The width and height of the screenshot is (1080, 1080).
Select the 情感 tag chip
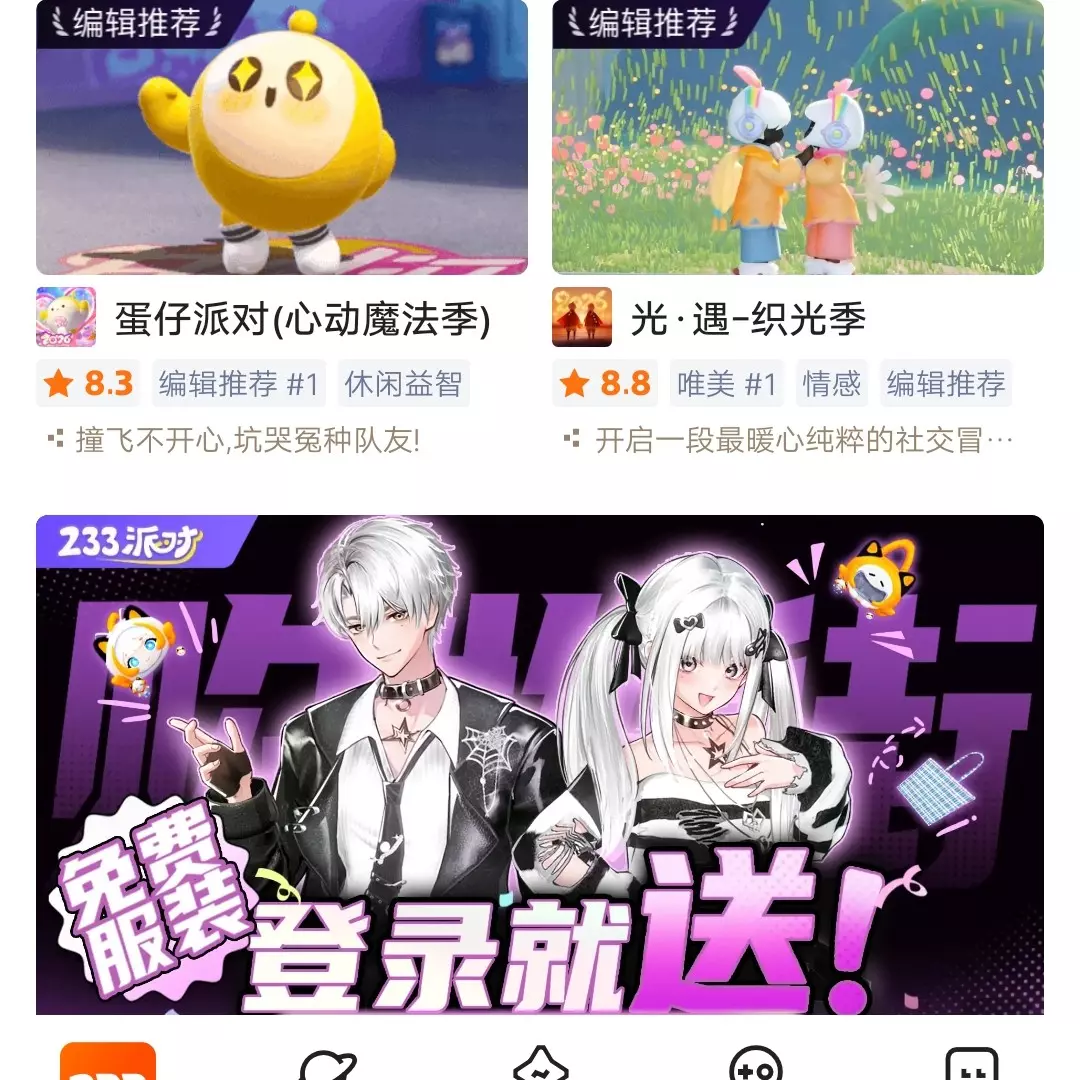pos(832,384)
